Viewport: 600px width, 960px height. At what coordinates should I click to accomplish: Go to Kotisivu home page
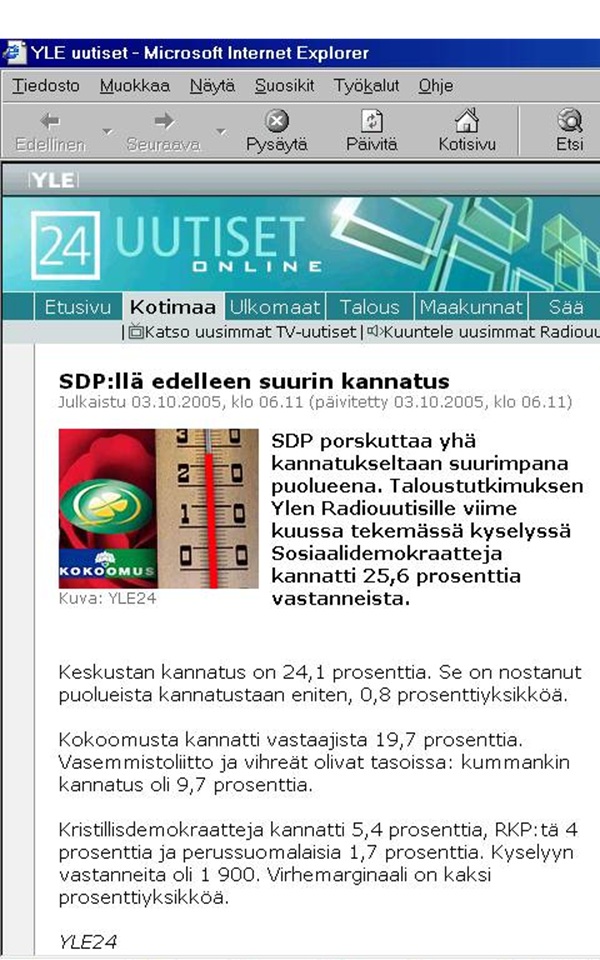tap(466, 131)
